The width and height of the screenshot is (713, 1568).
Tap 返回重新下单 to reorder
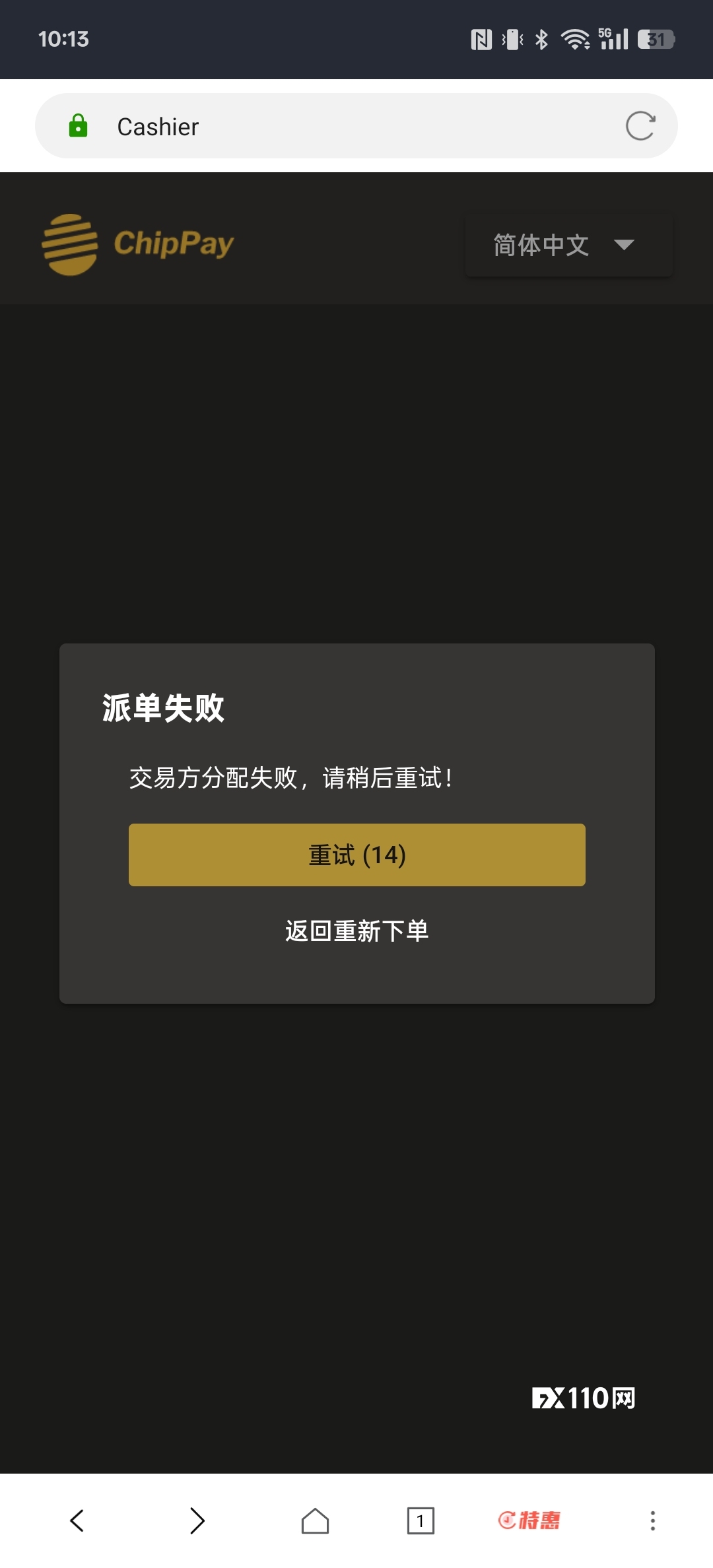pyautogui.click(x=356, y=931)
